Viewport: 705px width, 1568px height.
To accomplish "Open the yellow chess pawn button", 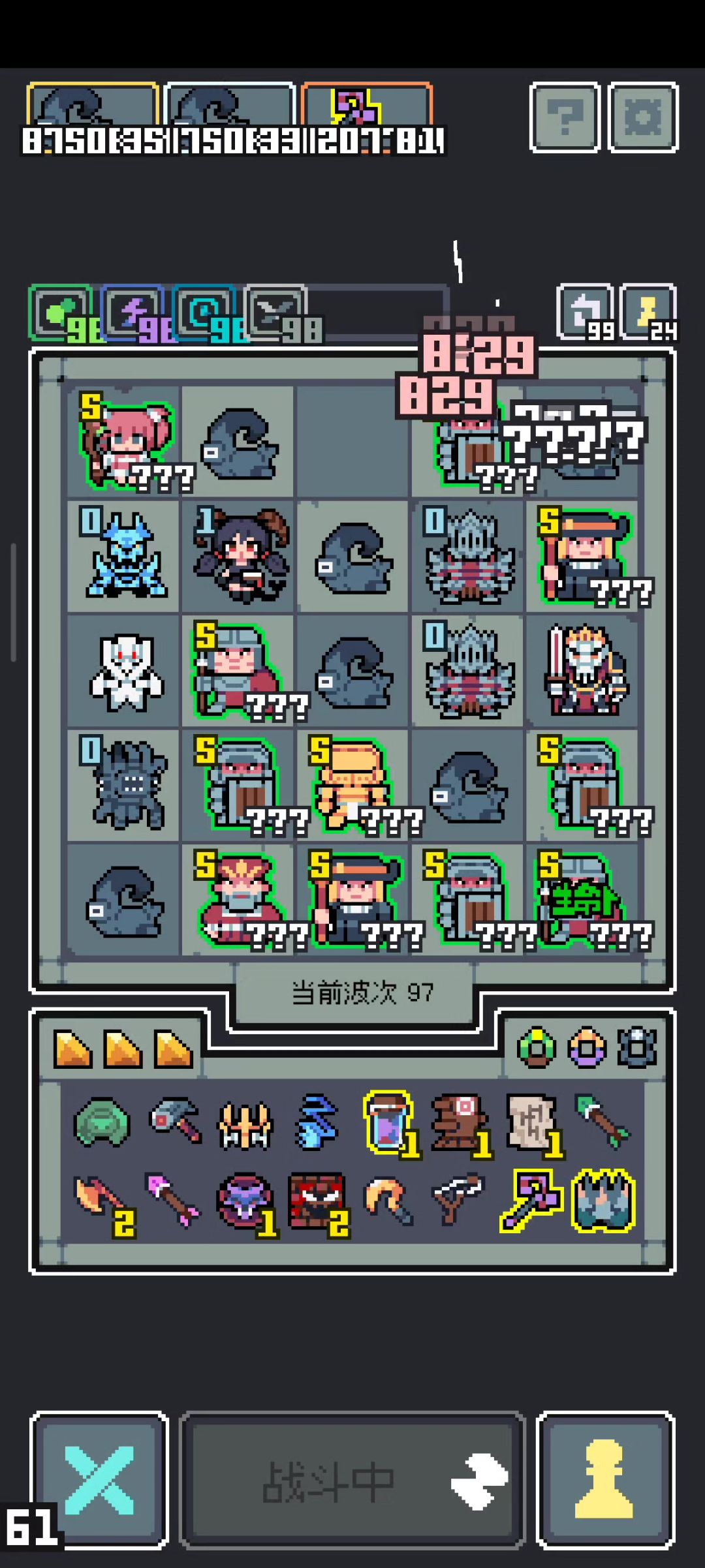I will tap(605, 1480).
